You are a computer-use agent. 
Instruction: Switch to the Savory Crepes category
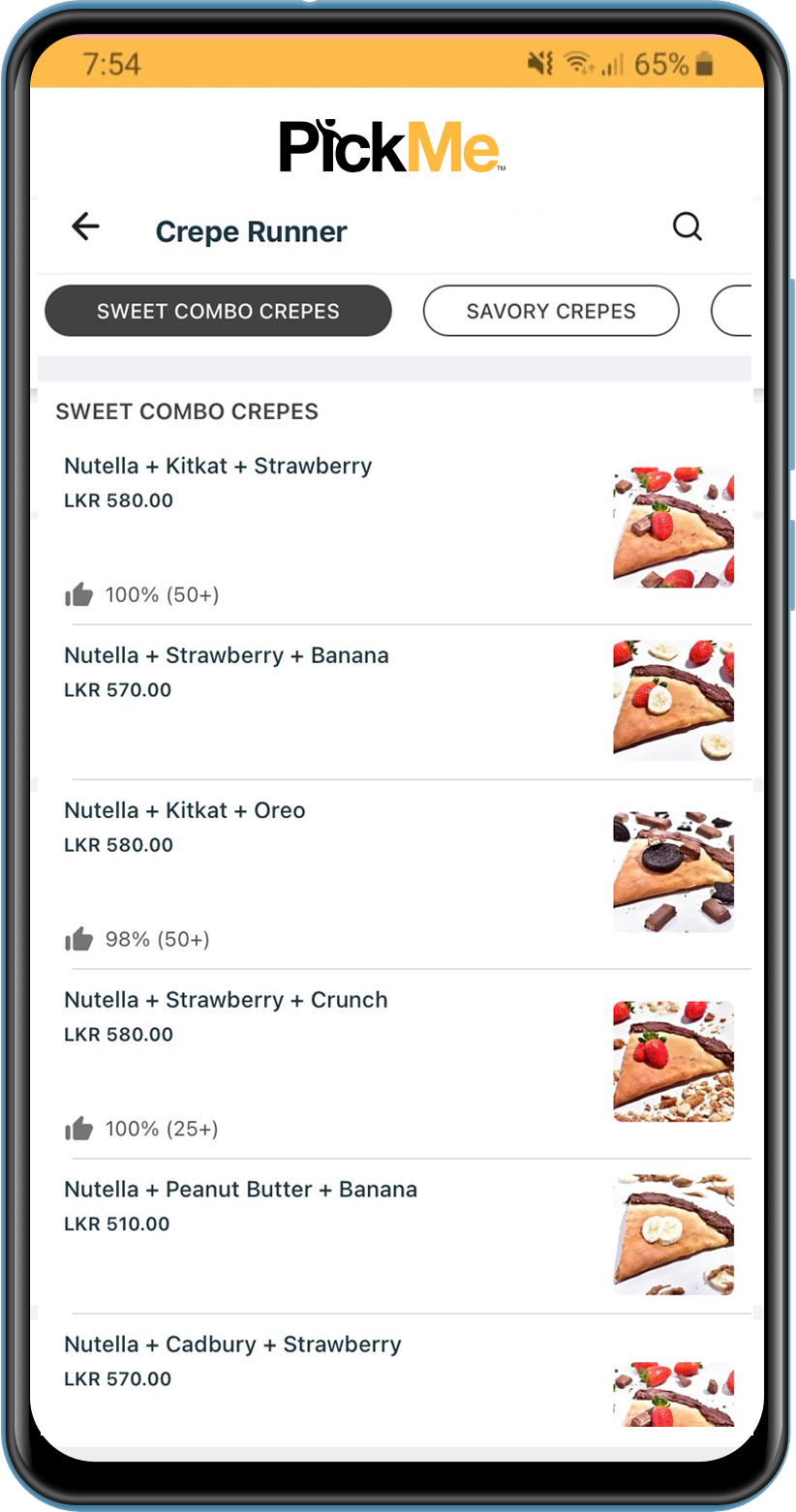click(551, 311)
